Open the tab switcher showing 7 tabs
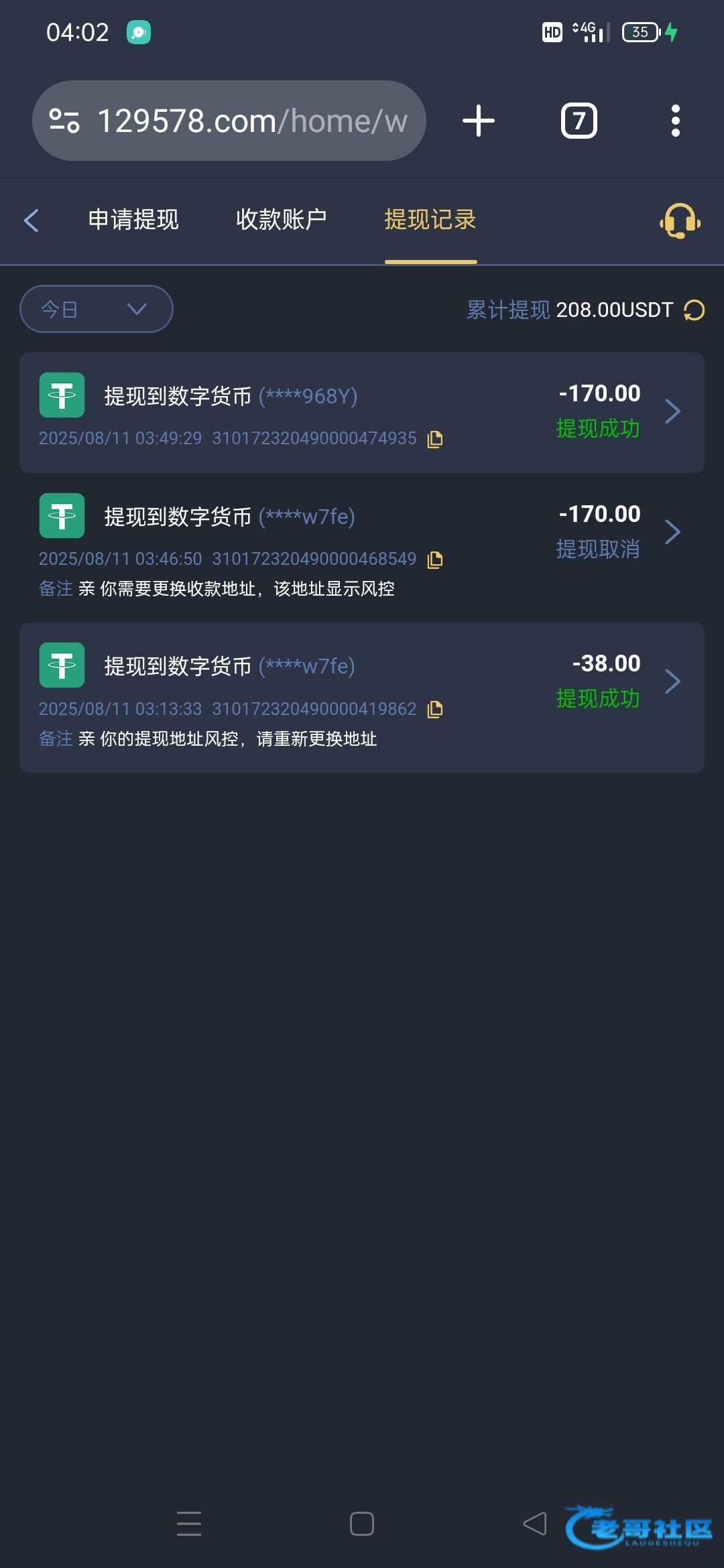 point(579,121)
